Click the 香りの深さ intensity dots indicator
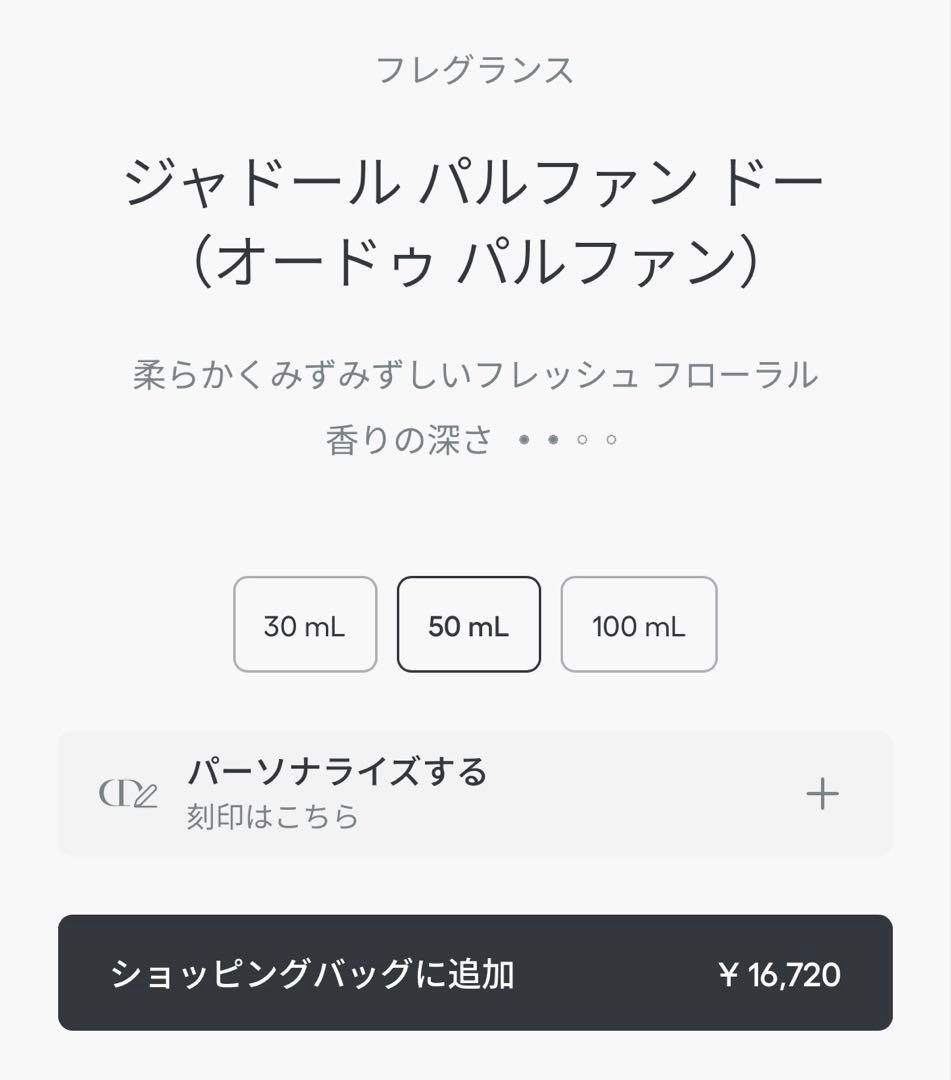This screenshot has width=951, height=1080. click(567, 437)
